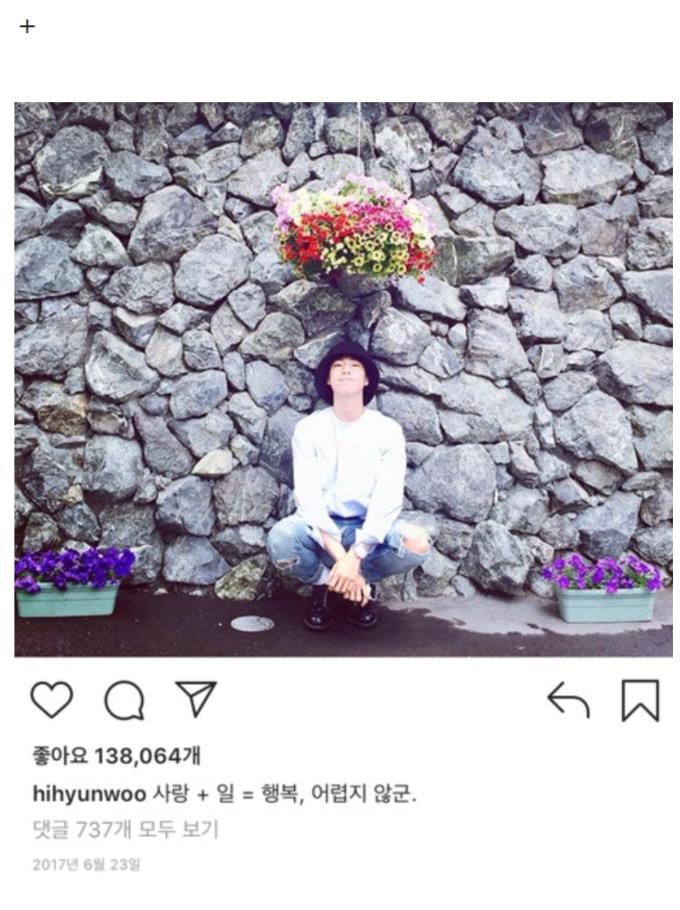The width and height of the screenshot is (680, 910).
Task: Tap the curved reply arrow icon
Action: tap(568, 701)
